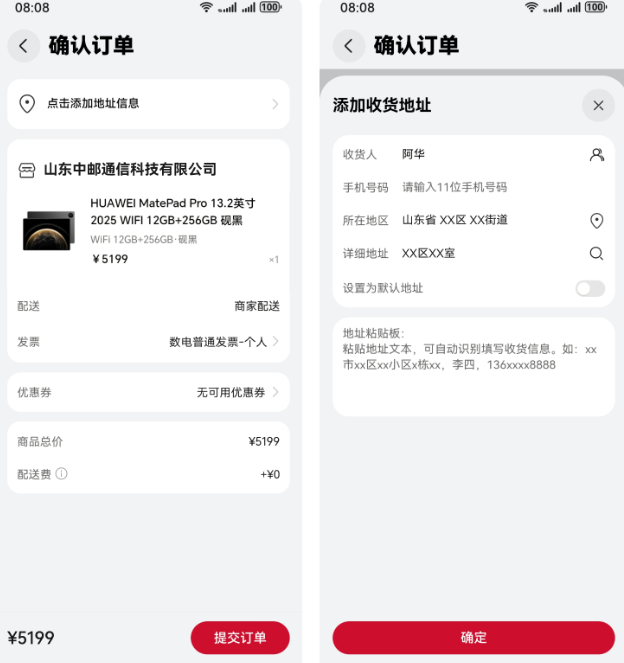Close the 添加收货地址 sheet

598,105
